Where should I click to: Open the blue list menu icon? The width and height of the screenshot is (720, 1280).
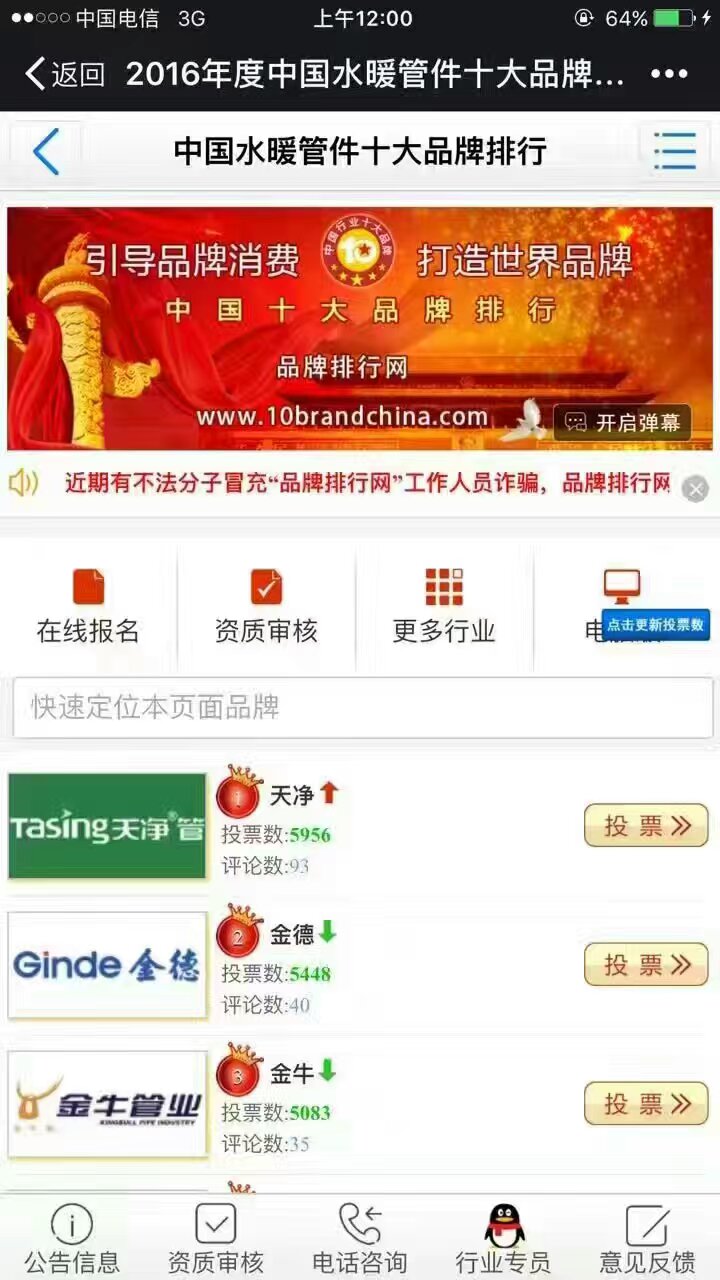(675, 152)
